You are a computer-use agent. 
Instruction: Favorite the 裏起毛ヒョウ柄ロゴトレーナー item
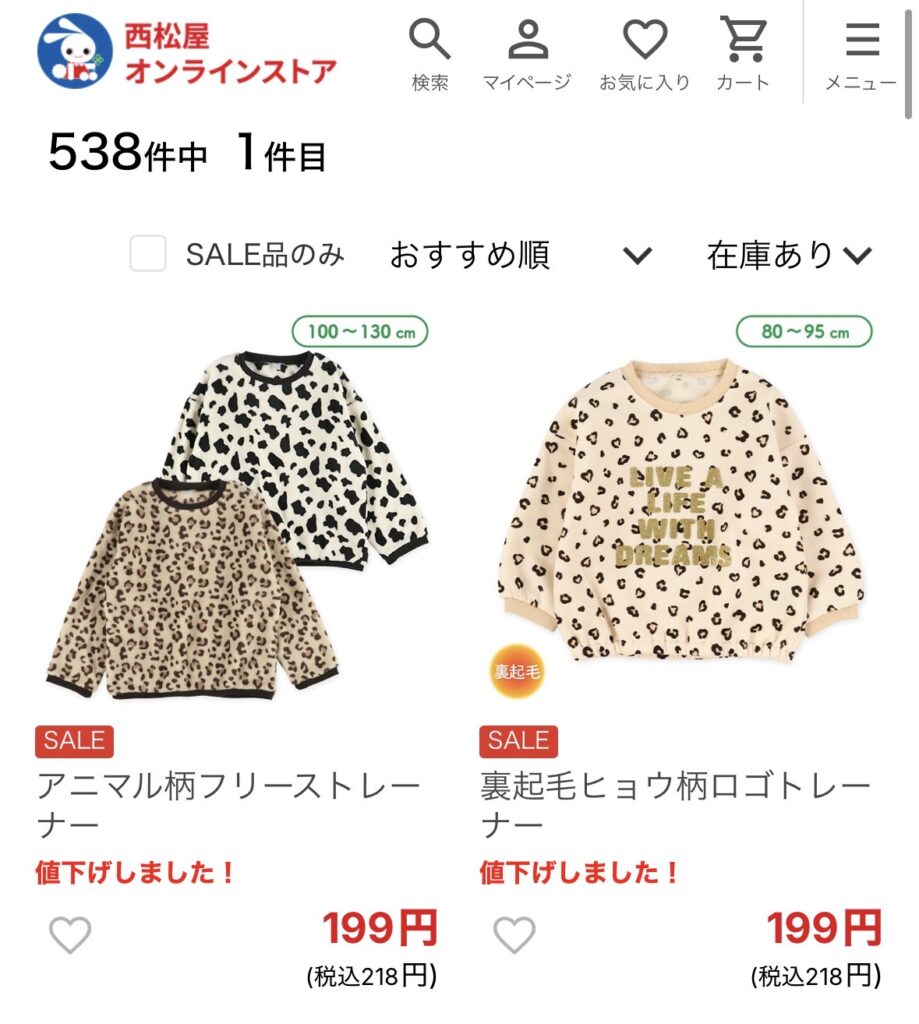(x=514, y=935)
